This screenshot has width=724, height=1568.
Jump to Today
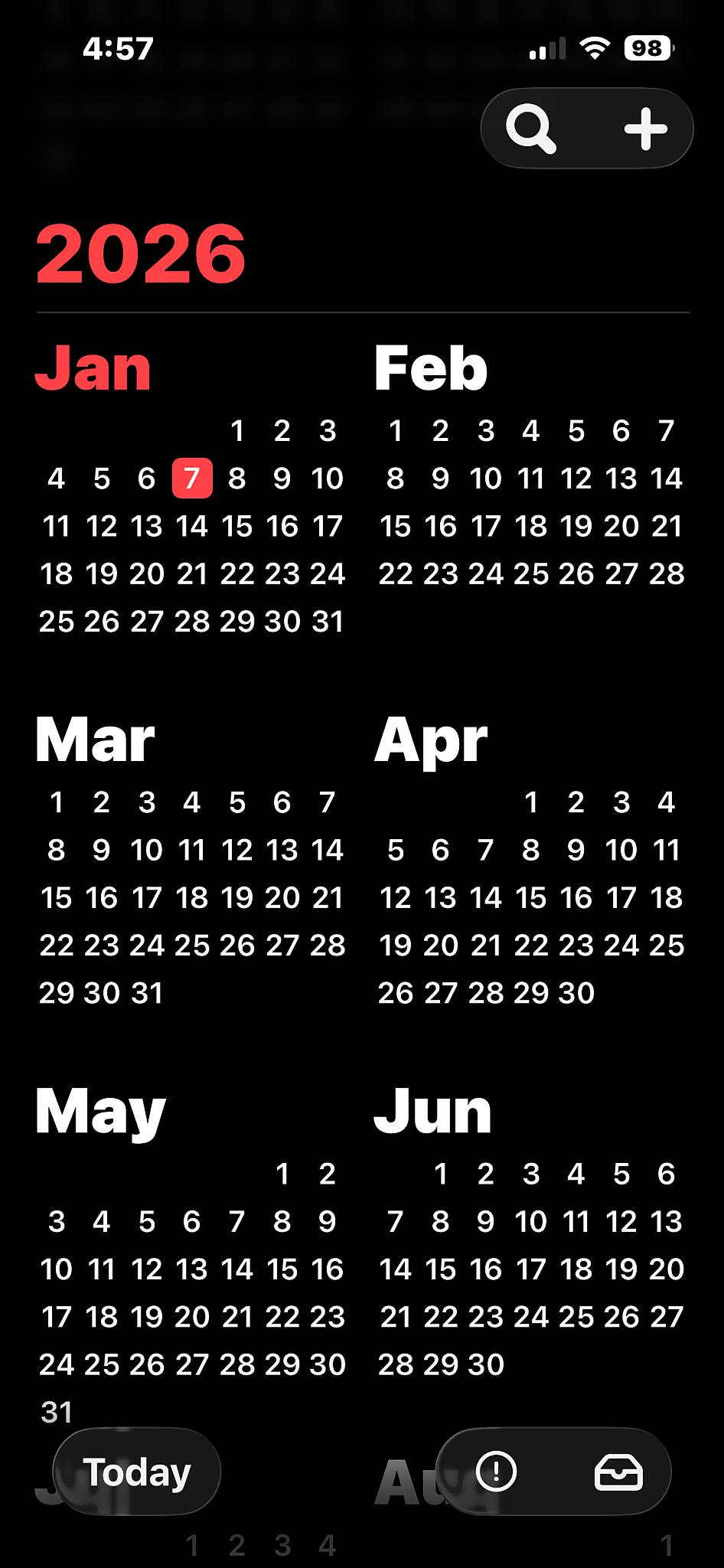click(x=137, y=1472)
